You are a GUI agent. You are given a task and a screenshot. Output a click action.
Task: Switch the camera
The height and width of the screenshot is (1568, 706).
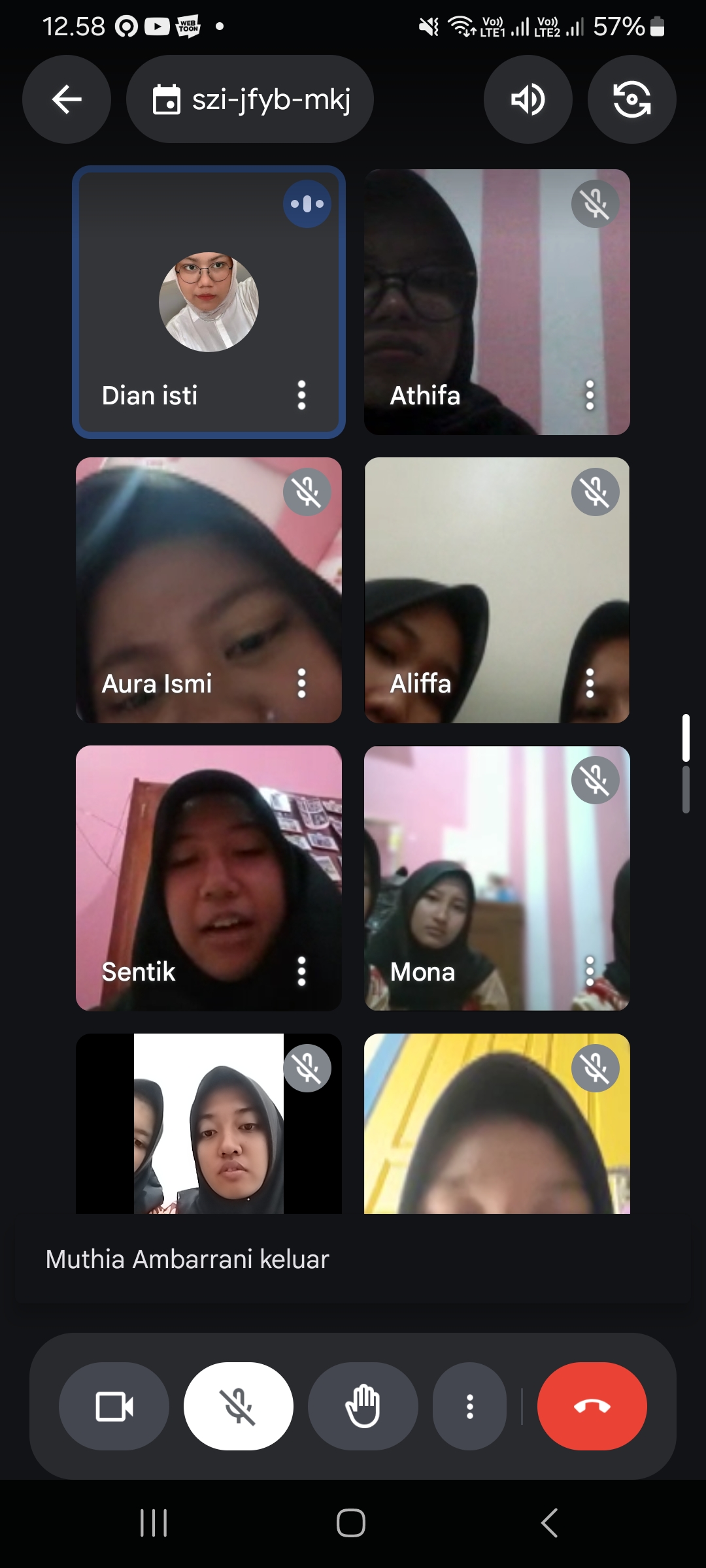pyautogui.click(x=631, y=99)
